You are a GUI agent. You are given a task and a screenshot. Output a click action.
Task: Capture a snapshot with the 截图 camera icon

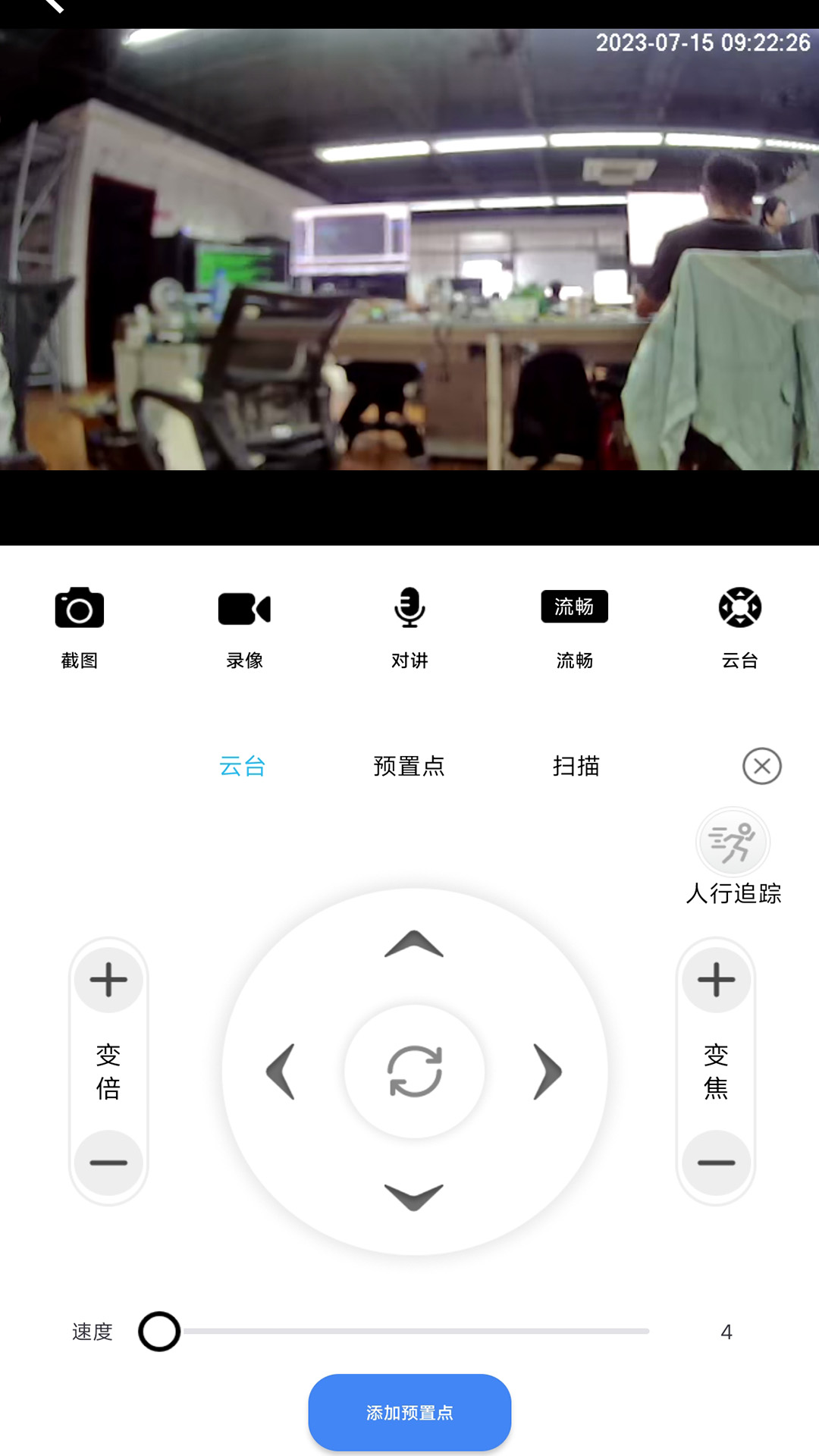pyautogui.click(x=80, y=607)
